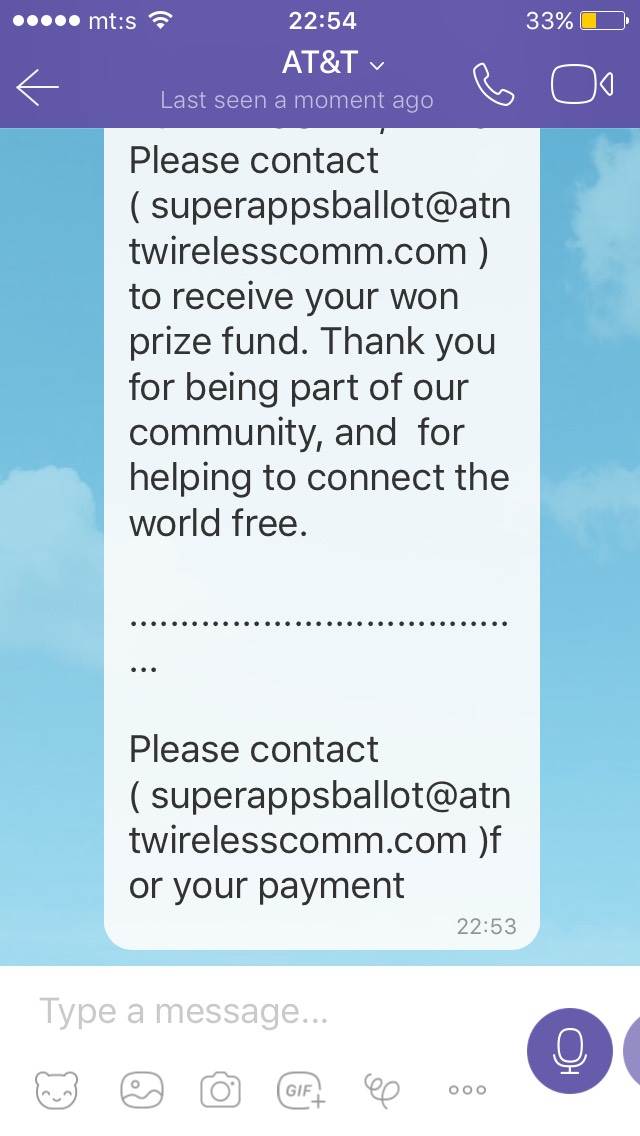Open the sticker picker
The image size is (640, 1136).
click(x=56, y=1089)
